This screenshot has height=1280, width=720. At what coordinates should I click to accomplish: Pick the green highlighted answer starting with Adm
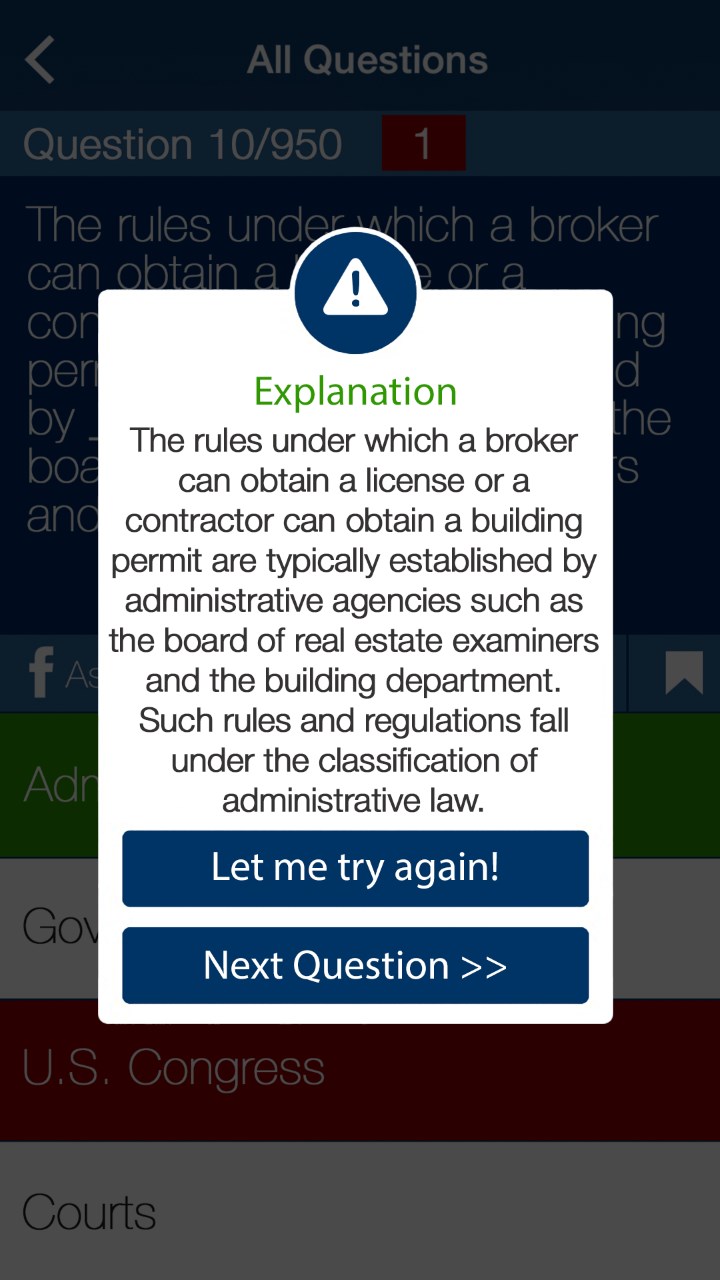point(55,784)
